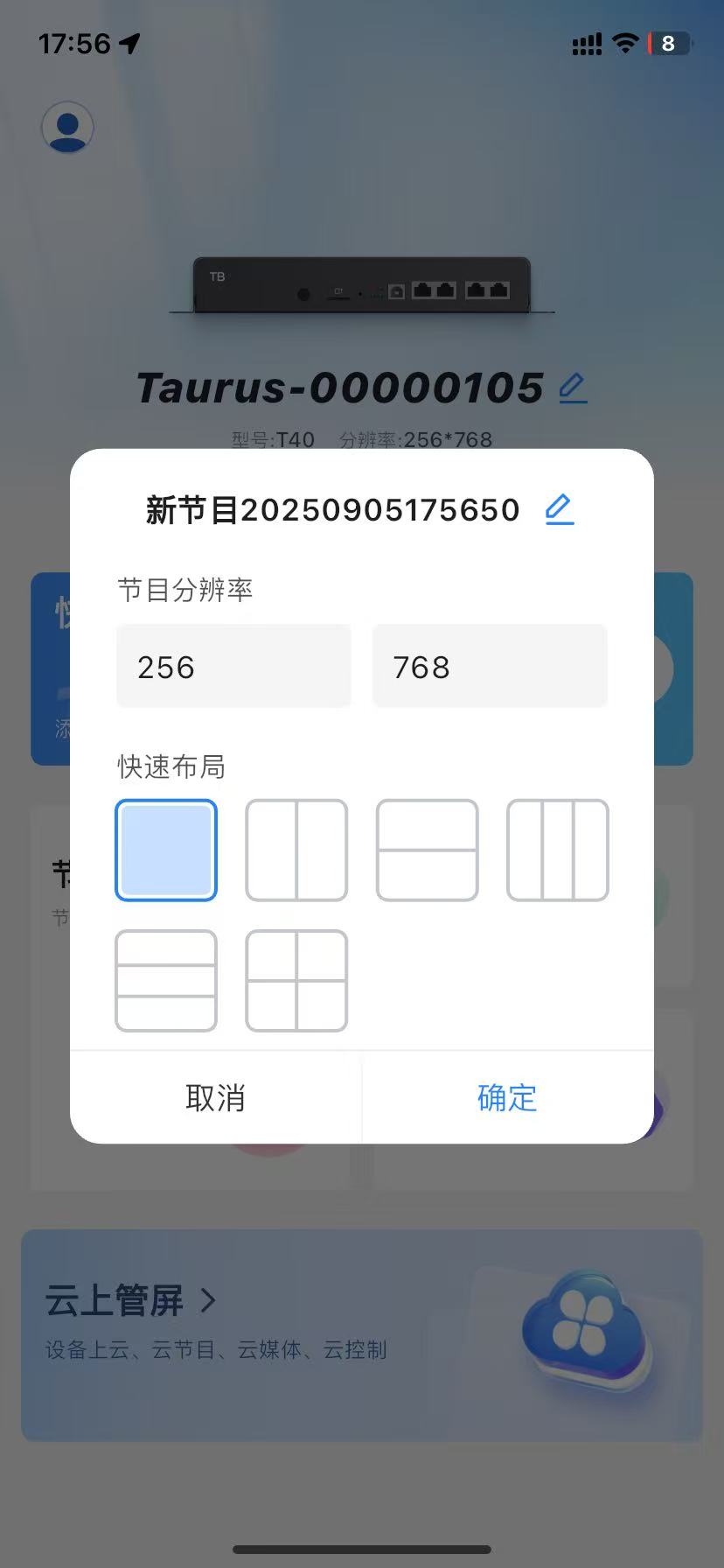This screenshot has height=1568, width=724.
Task: Pick the four-quadrant grid layout
Action: pos(296,980)
